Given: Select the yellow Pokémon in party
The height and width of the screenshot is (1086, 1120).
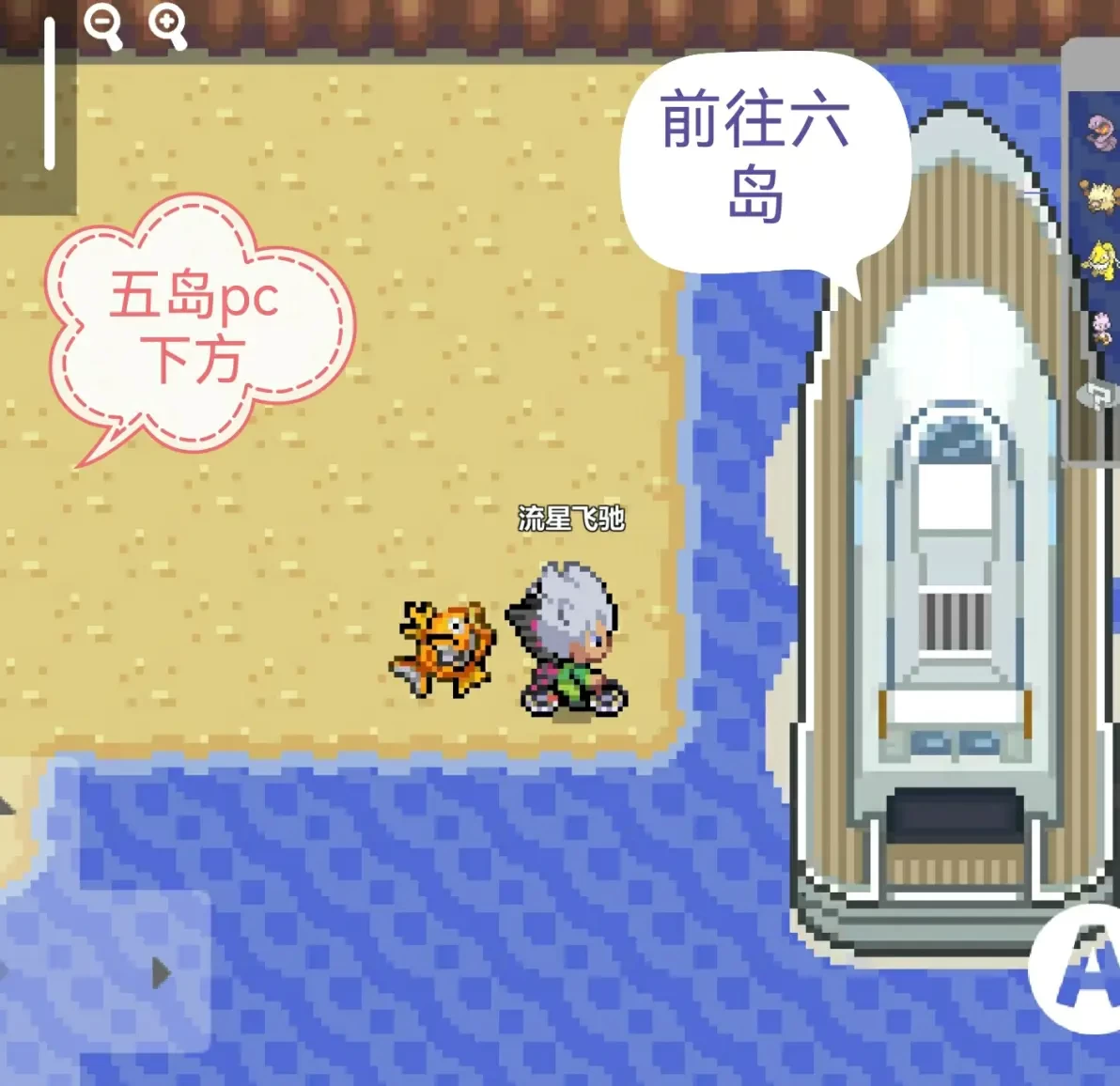Looking at the screenshot, I should (x=1101, y=258).
